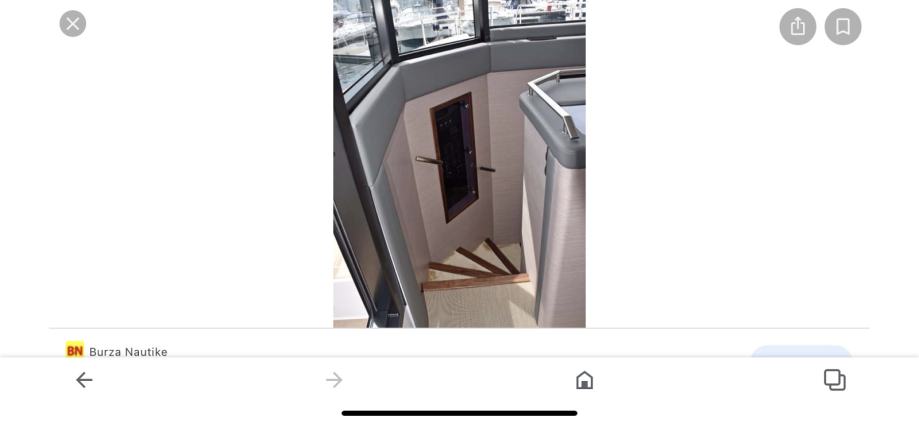Viewport: 919px width, 424px height.
Task: Go back to the previous page
Action: 84,380
